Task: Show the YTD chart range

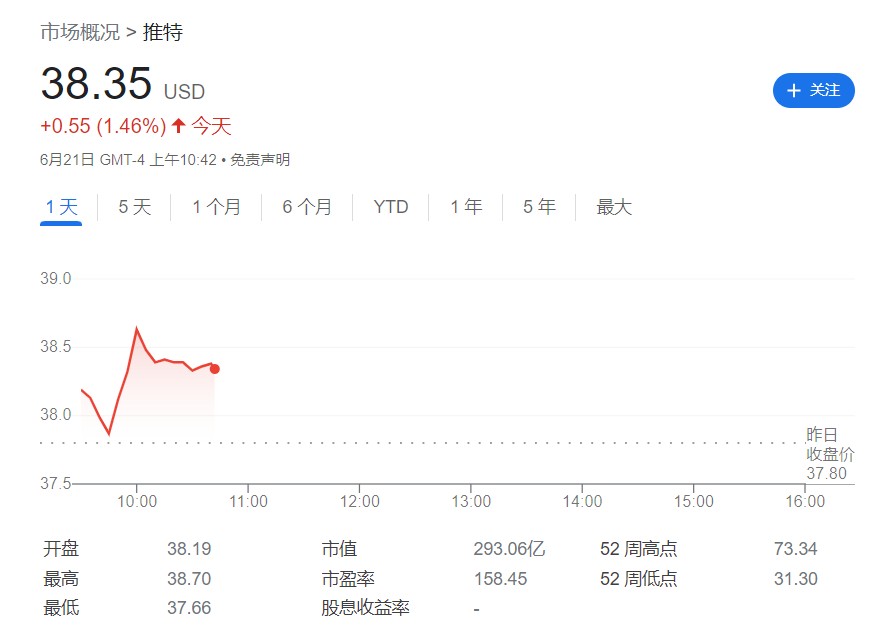Action: click(x=391, y=207)
